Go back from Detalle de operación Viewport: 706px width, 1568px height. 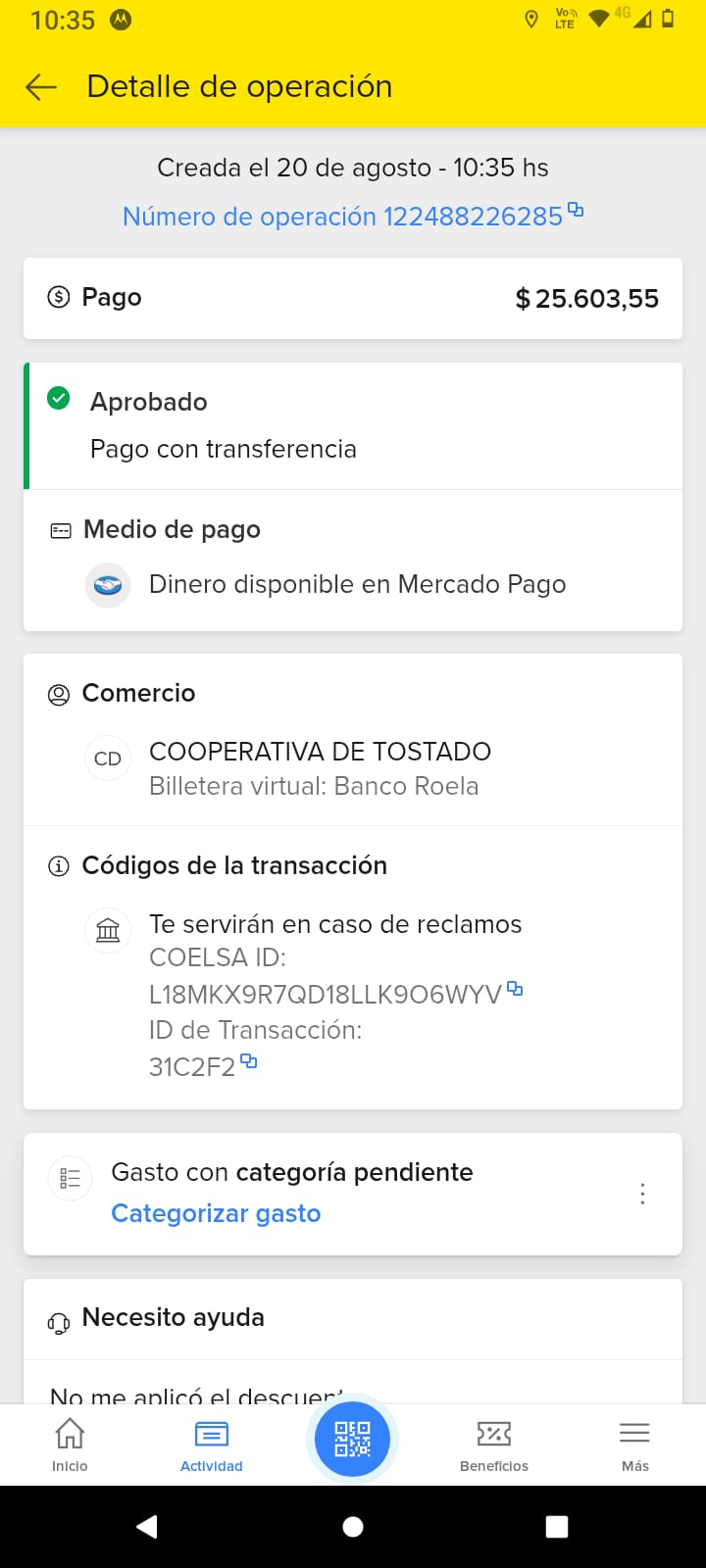(x=41, y=87)
